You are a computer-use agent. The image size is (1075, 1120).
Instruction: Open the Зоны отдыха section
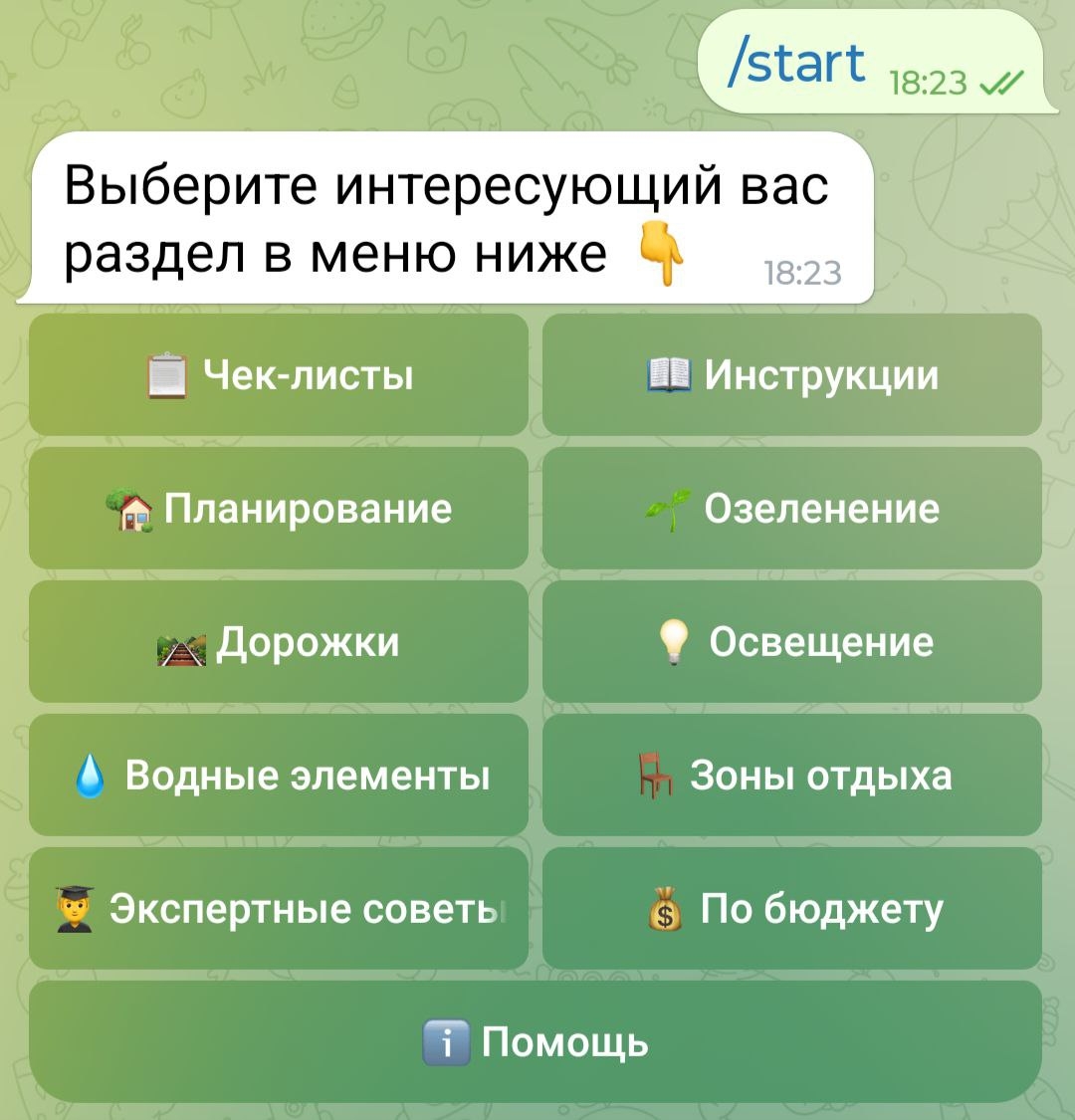coord(792,776)
